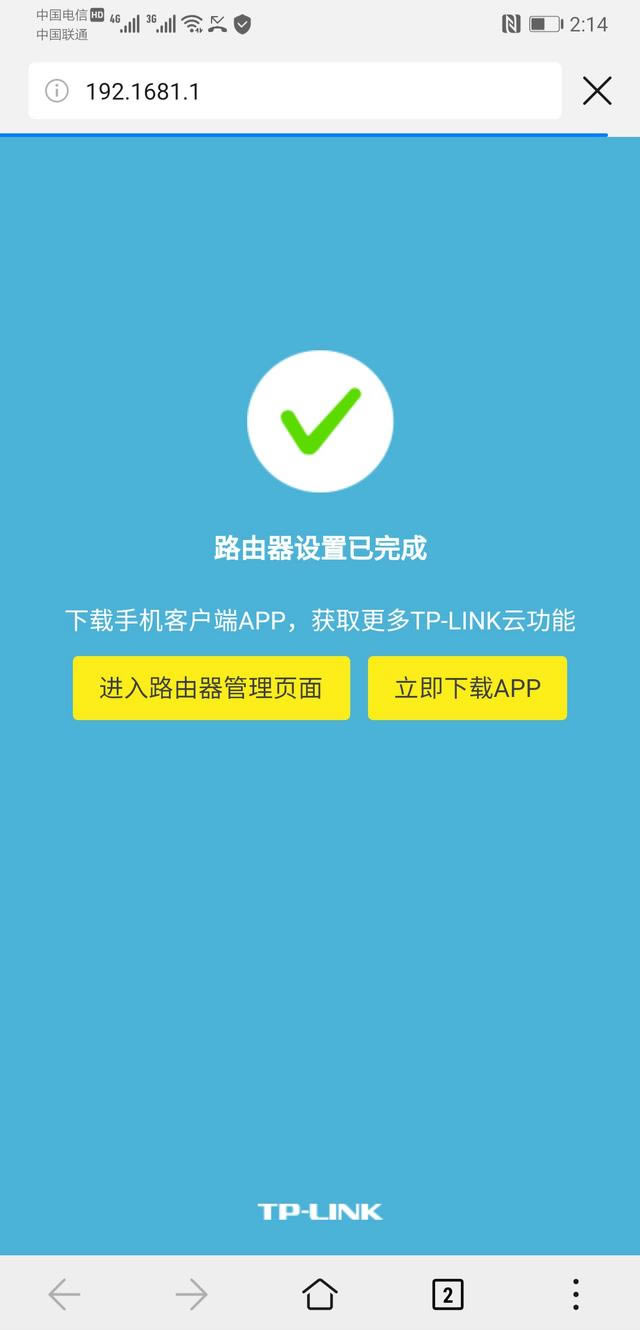Image resolution: width=640 pixels, height=1330 pixels.
Task: Download the TP-LINK app now
Action: point(467,688)
